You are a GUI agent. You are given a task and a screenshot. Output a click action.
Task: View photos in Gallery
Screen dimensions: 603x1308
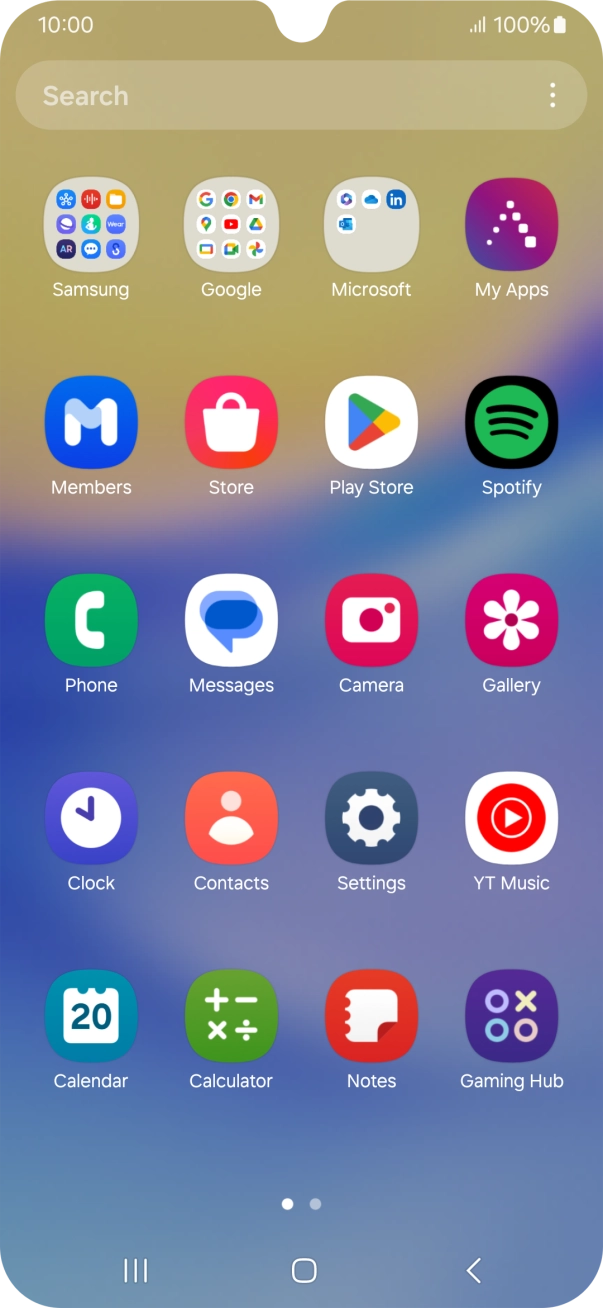[511, 620]
